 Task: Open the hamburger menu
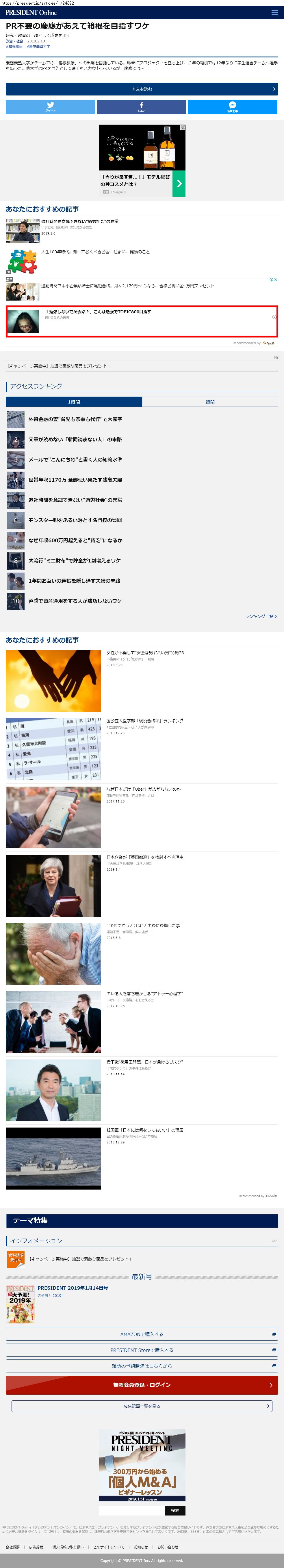click(274, 12)
